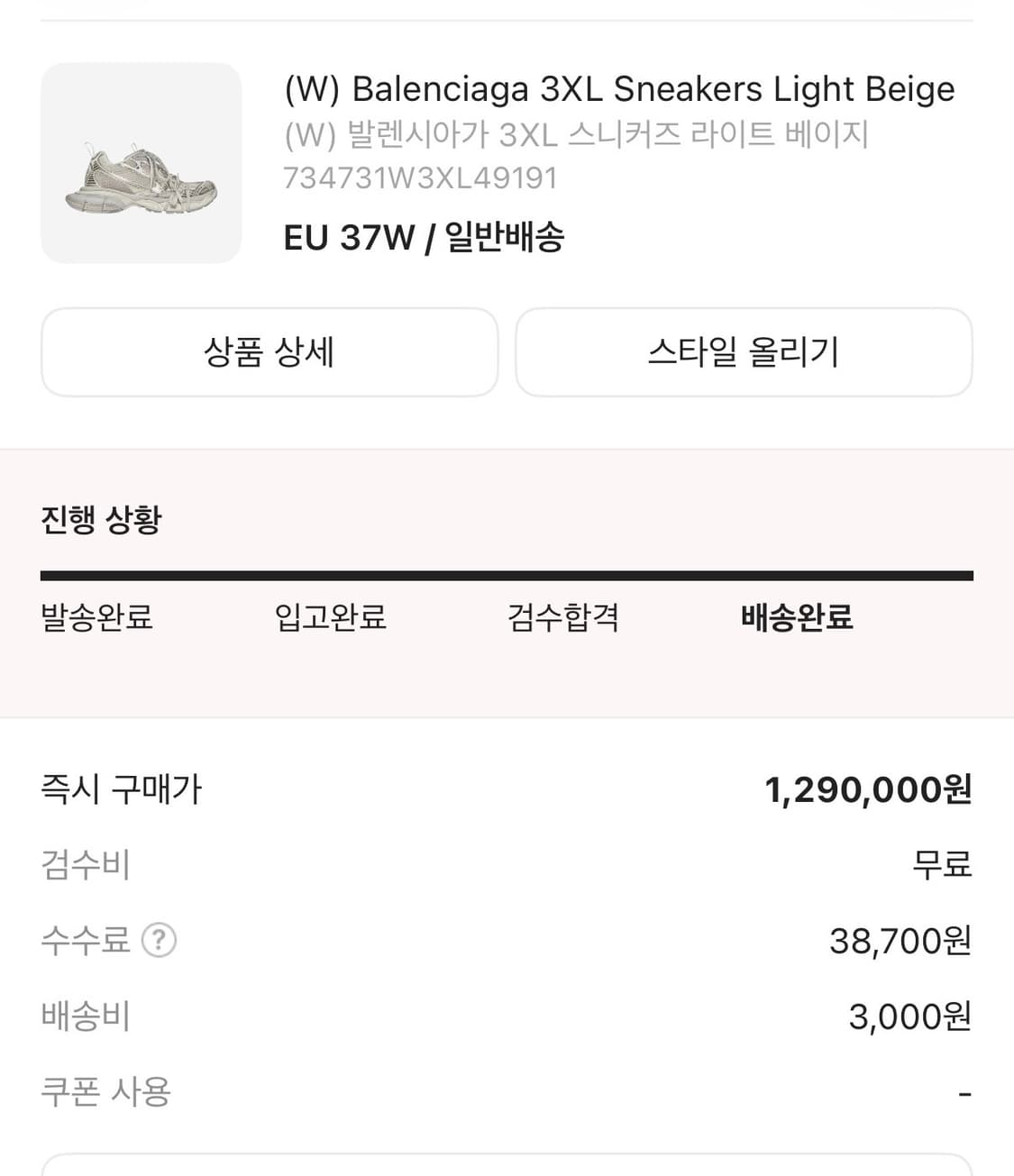Tap the partially visible button at bottom
This screenshot has height=1176, width=1014.
[x=507, y=1167]
